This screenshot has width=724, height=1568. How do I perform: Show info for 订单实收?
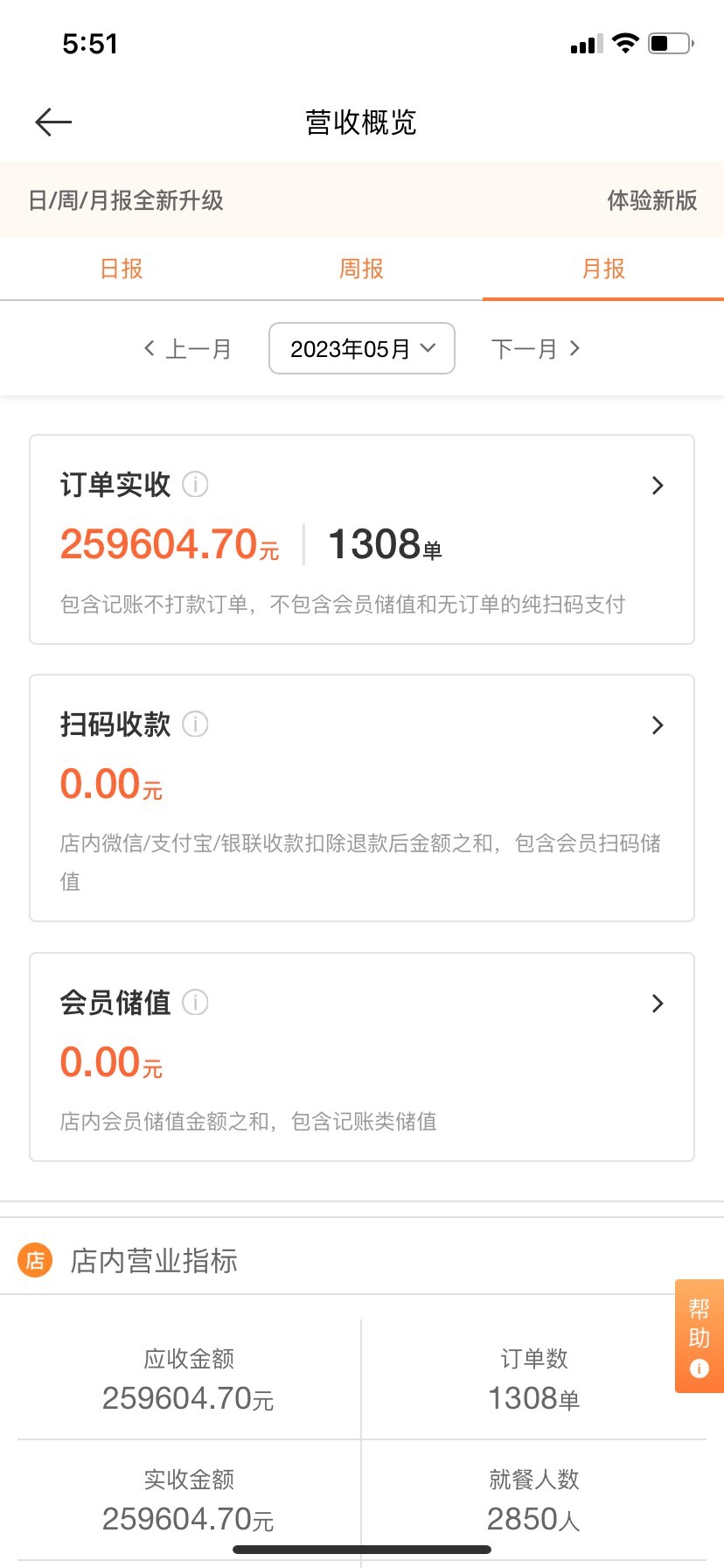(195, 484)
